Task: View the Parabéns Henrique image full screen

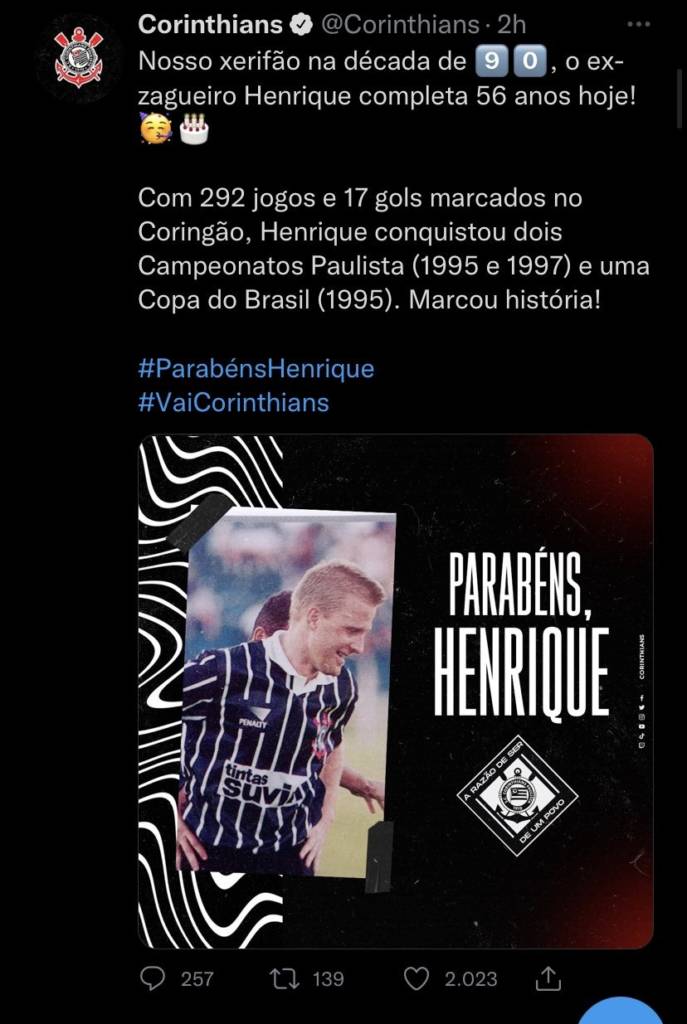Action: pos(395,690)
